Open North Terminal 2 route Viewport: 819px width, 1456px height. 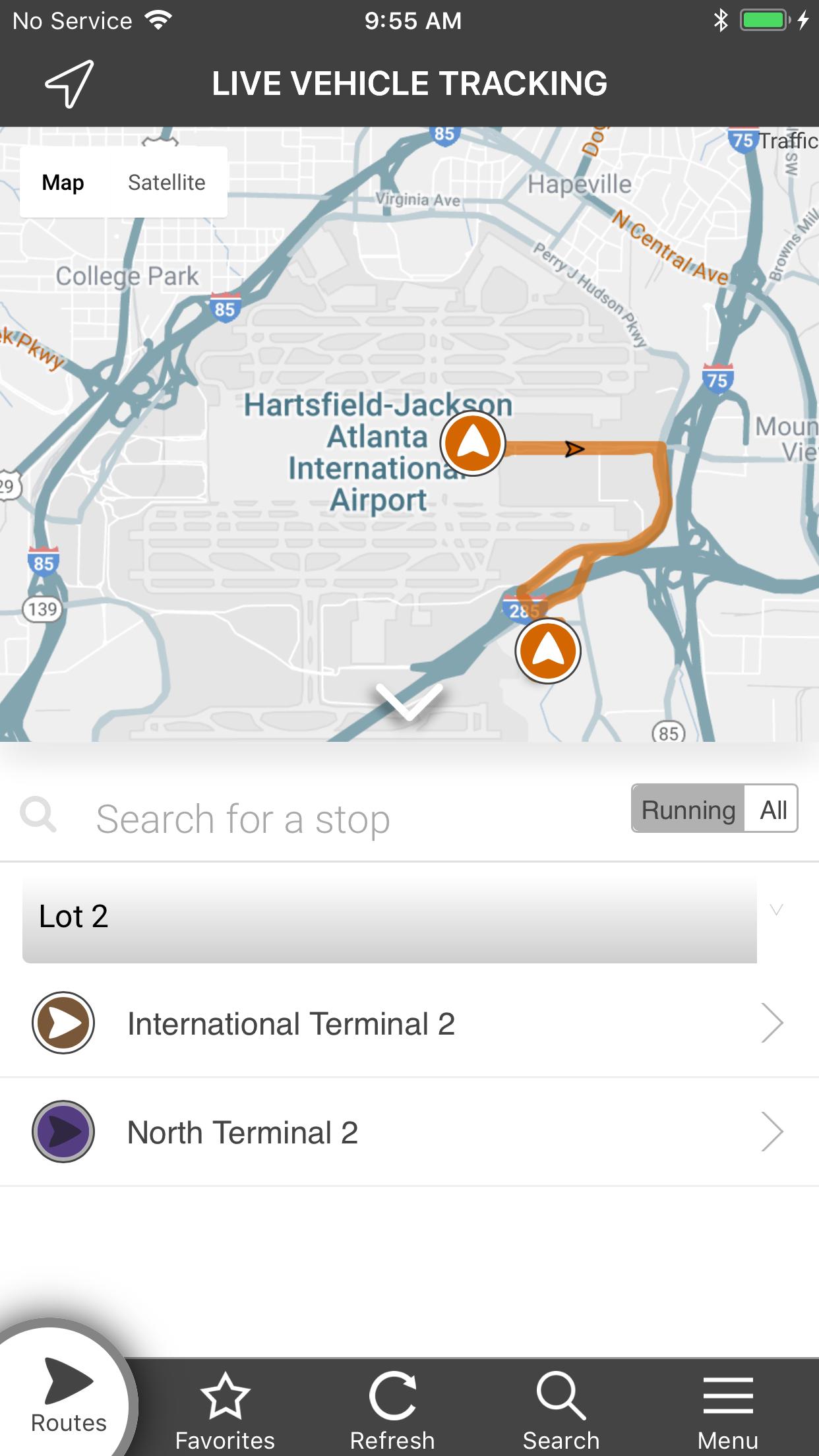[409, 1132]
